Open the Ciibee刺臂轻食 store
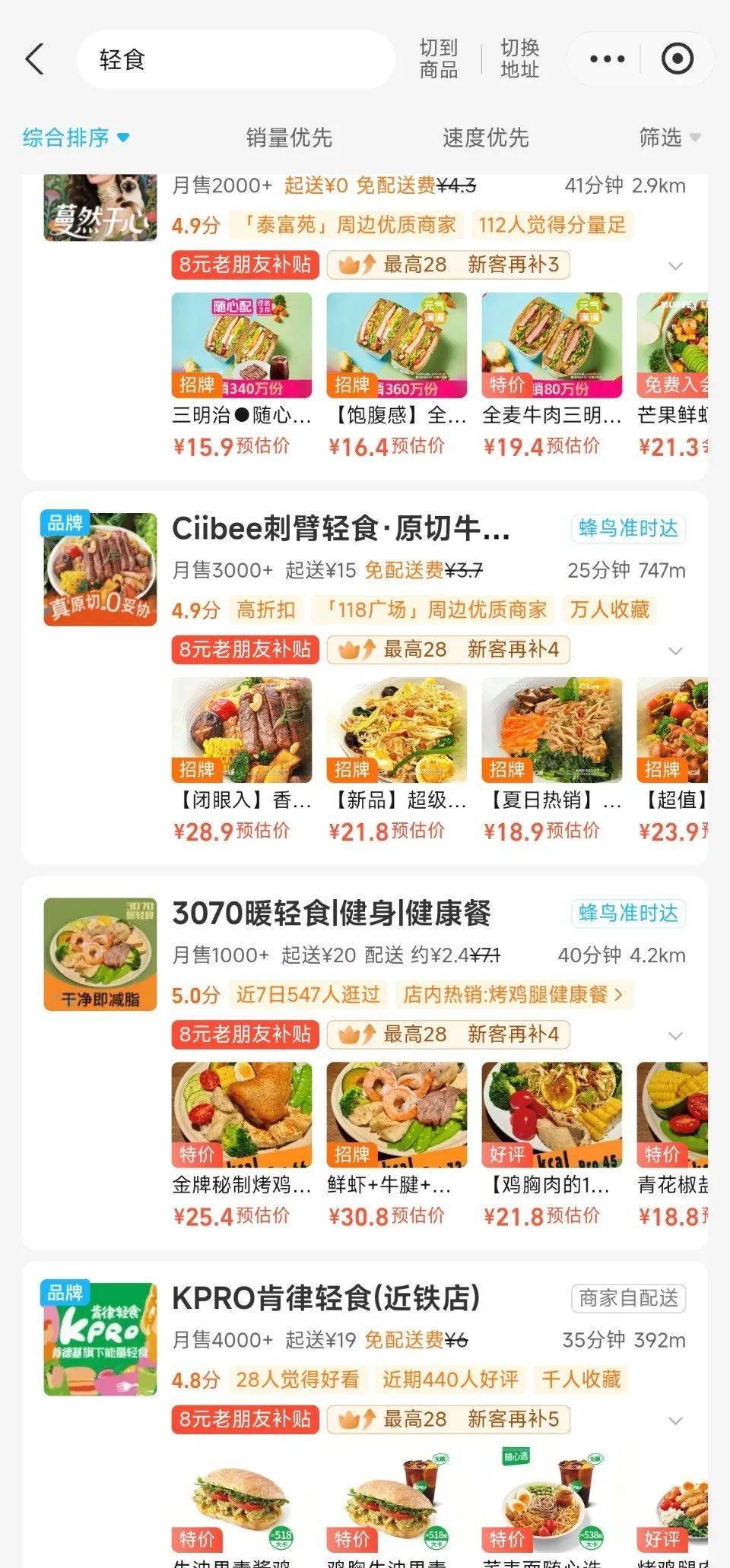730x1568 pixels. coord(341,529)
